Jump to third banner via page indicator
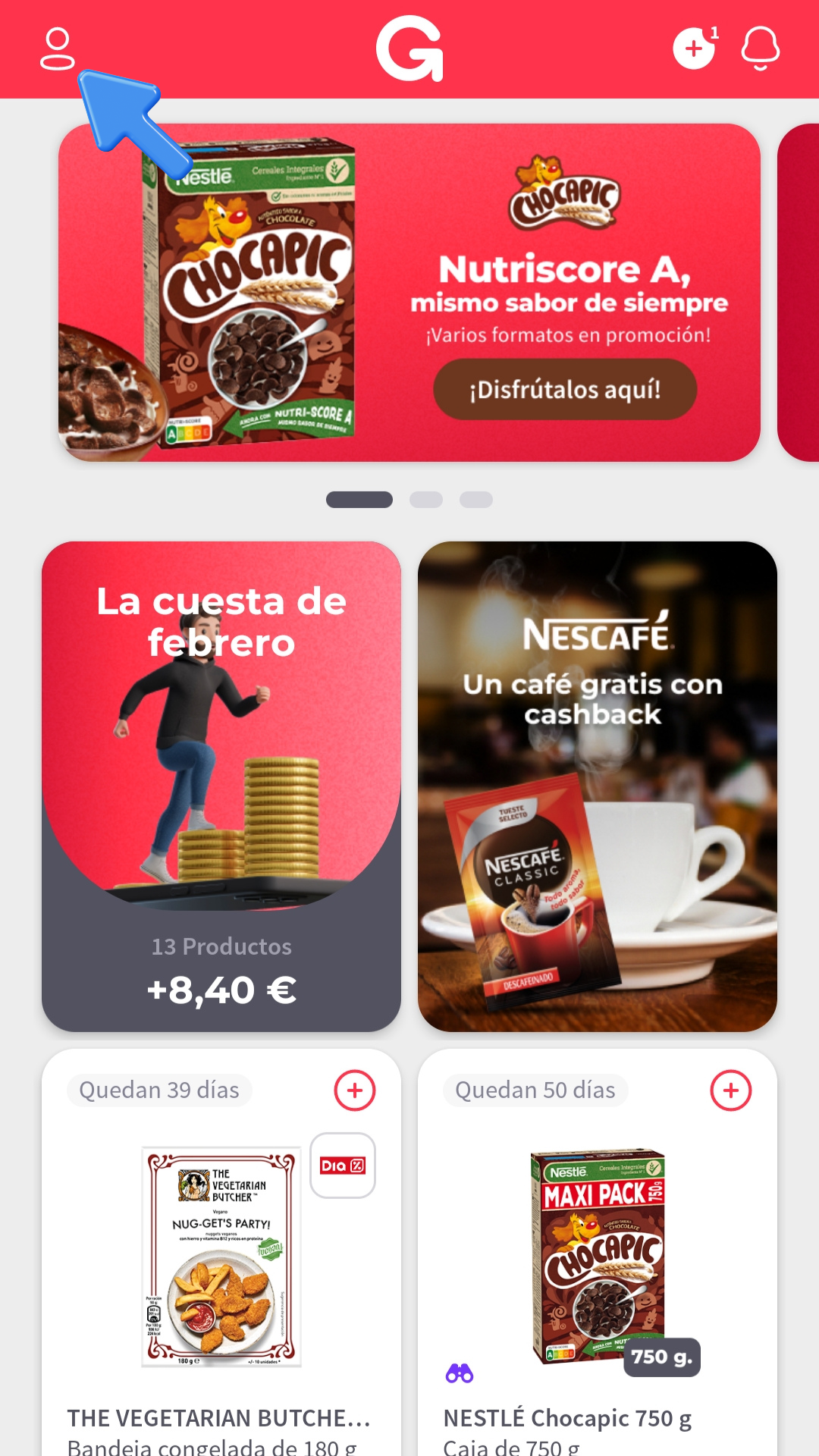 [476, 500]
